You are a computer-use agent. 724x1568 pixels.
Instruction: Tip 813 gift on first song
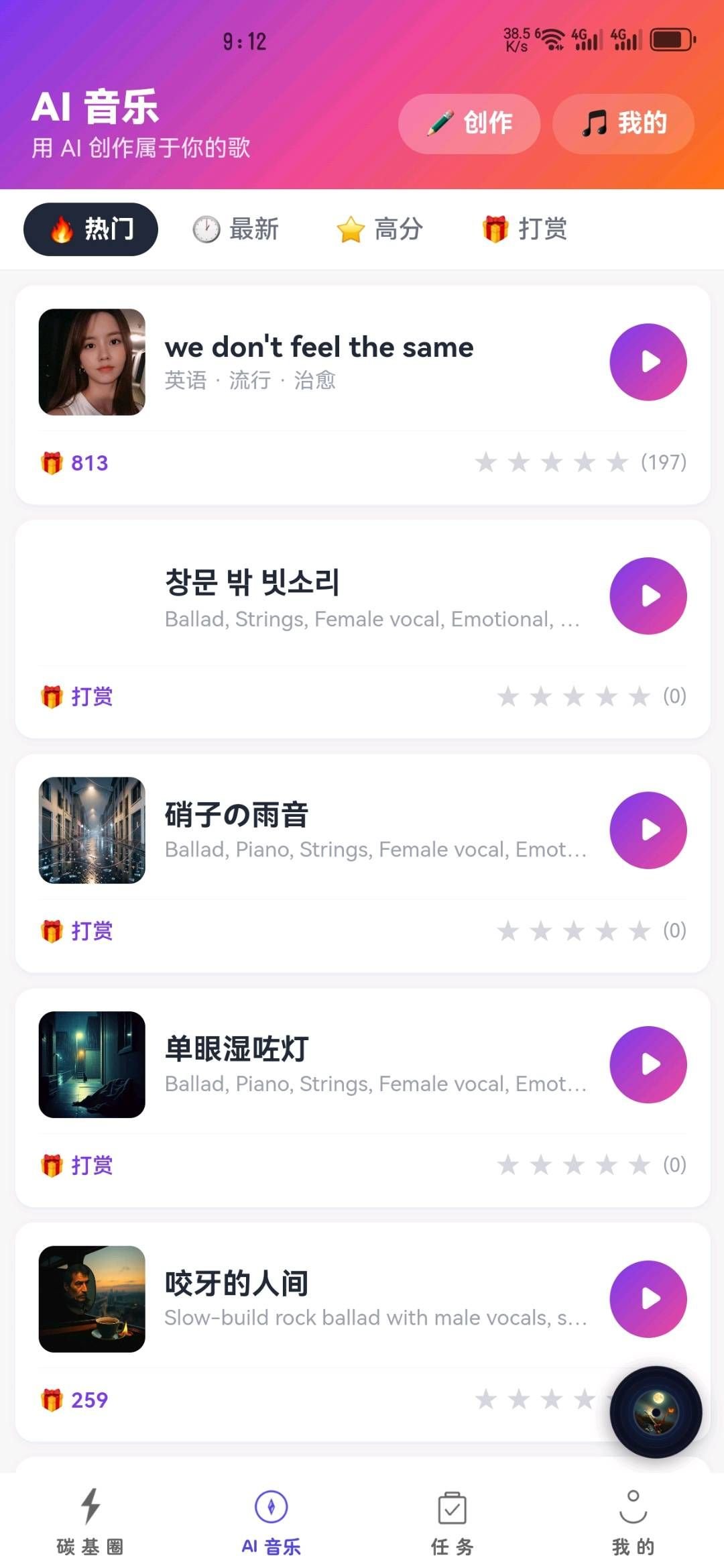click(75, 463)
